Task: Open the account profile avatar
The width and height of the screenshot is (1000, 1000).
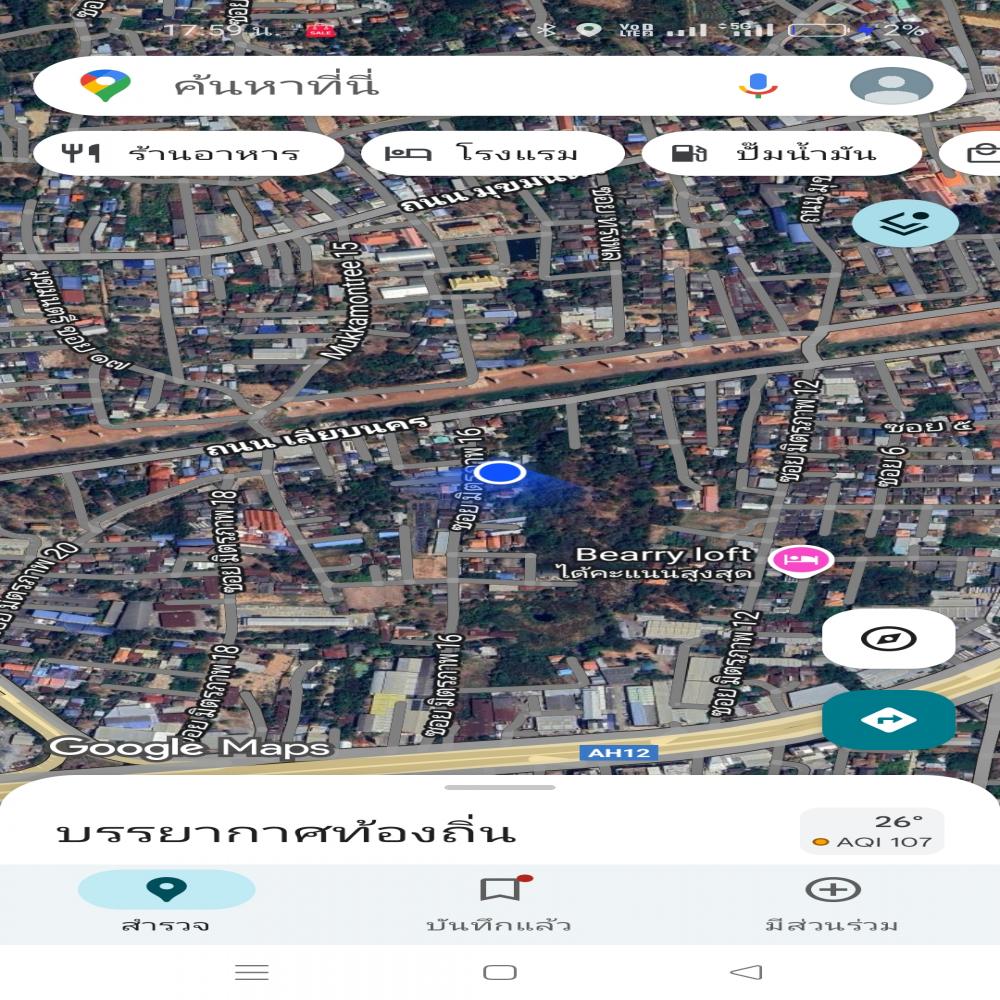Action: [891, 86]
